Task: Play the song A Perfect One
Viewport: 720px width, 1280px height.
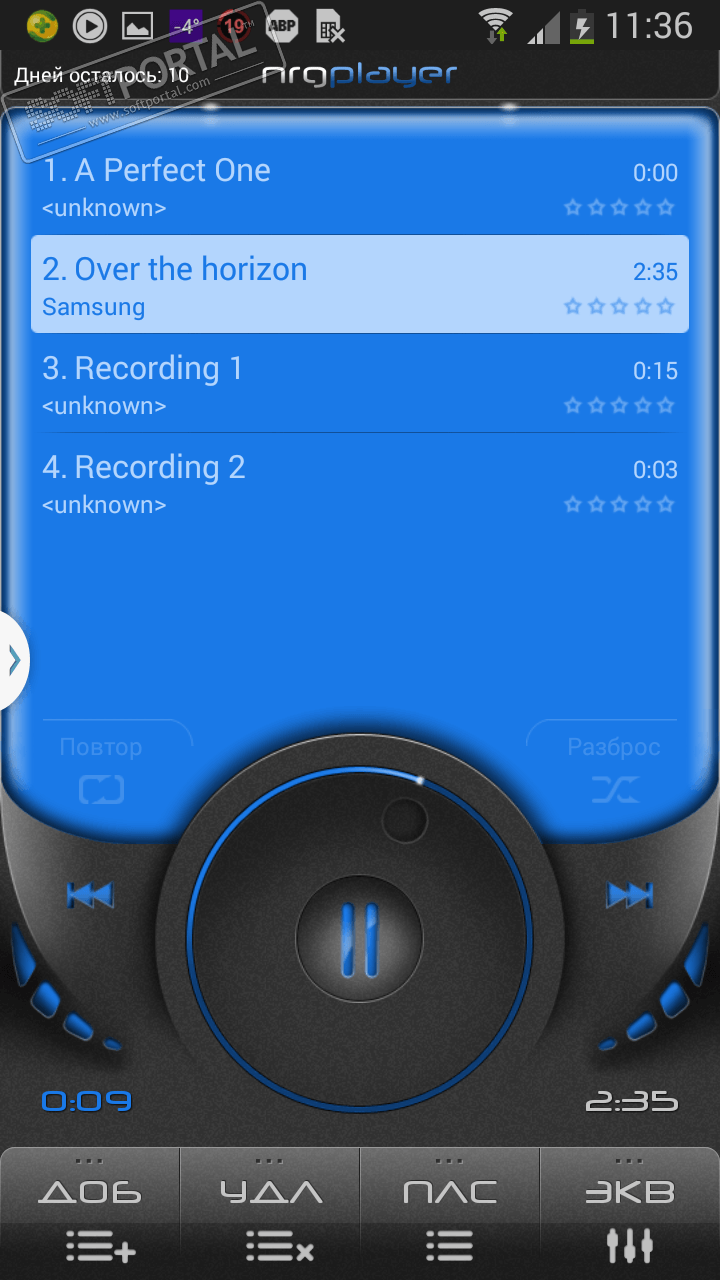Action: pos(300,185)
